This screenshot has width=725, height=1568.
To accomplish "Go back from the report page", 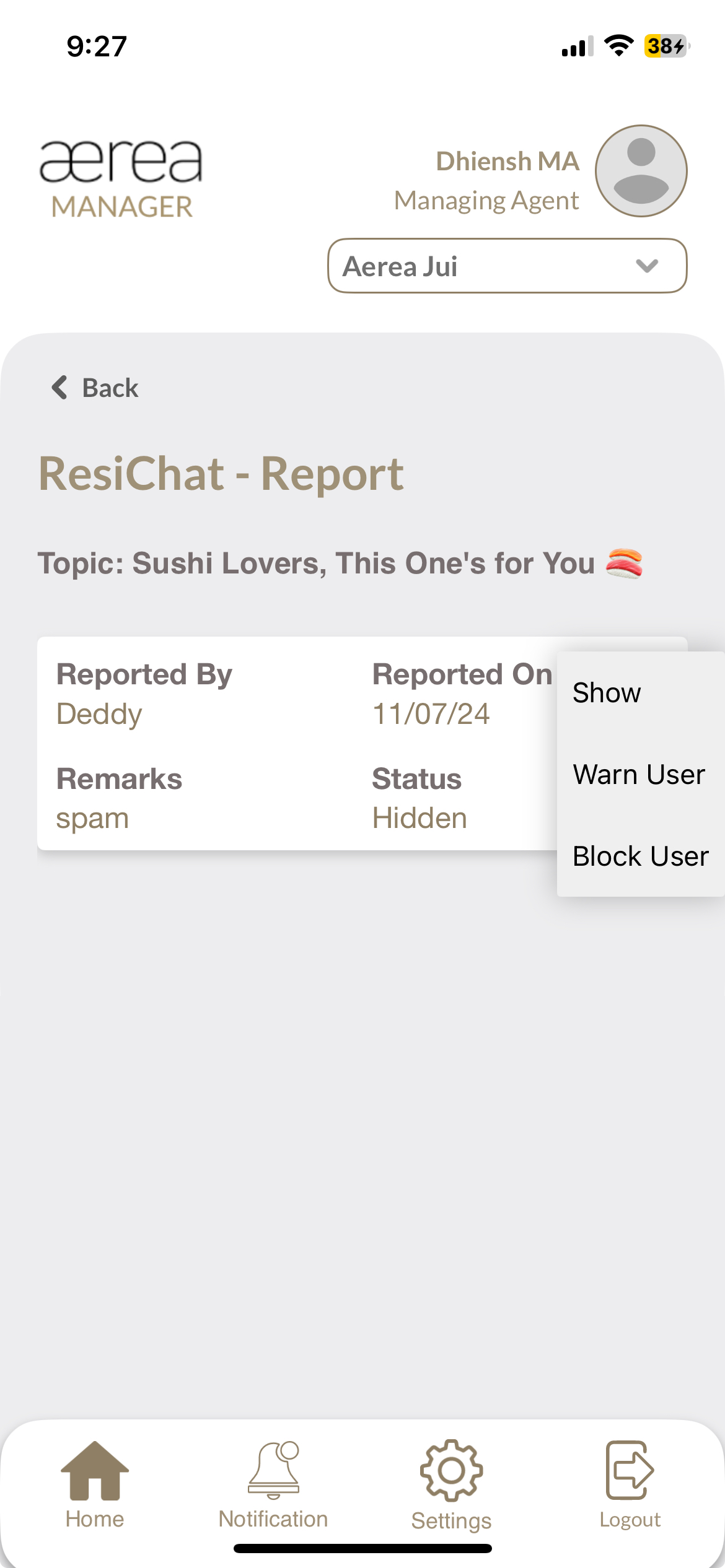I will tap(95, 388).
